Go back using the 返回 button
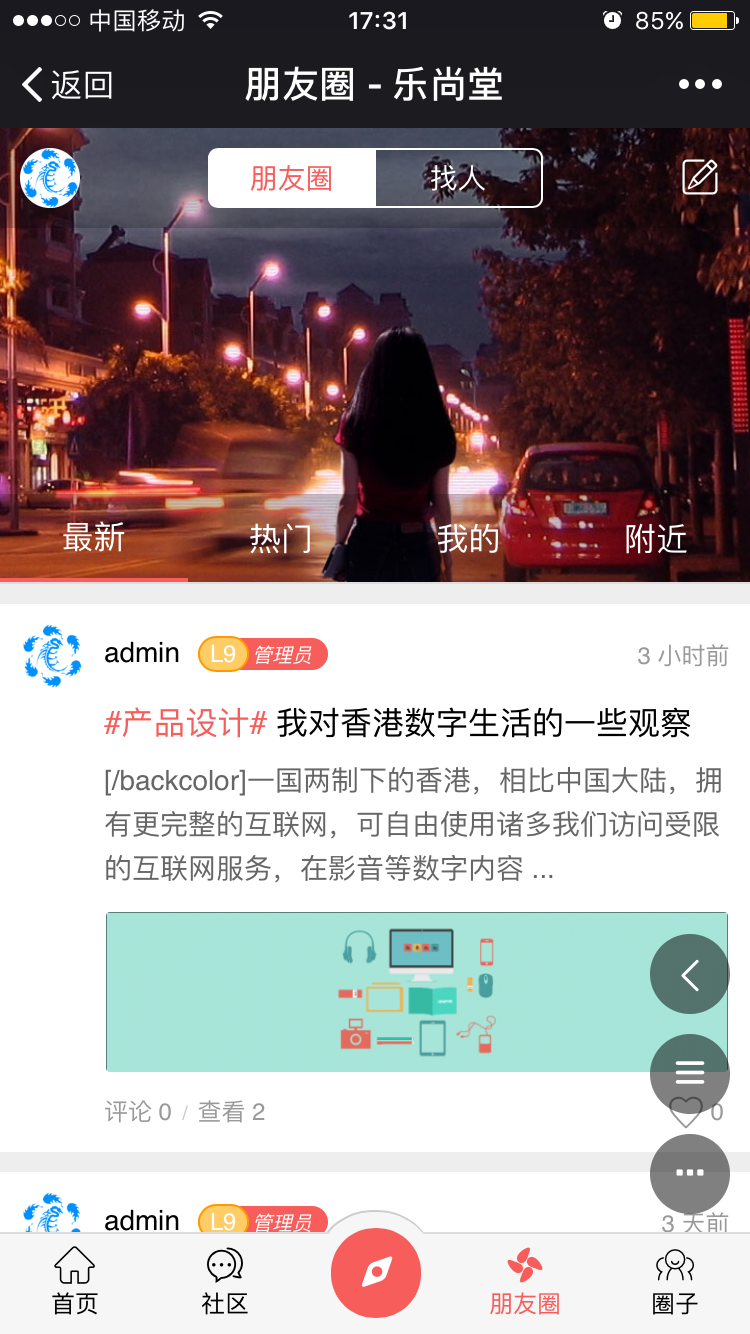The image size is (750, 1334). point(68,85)
